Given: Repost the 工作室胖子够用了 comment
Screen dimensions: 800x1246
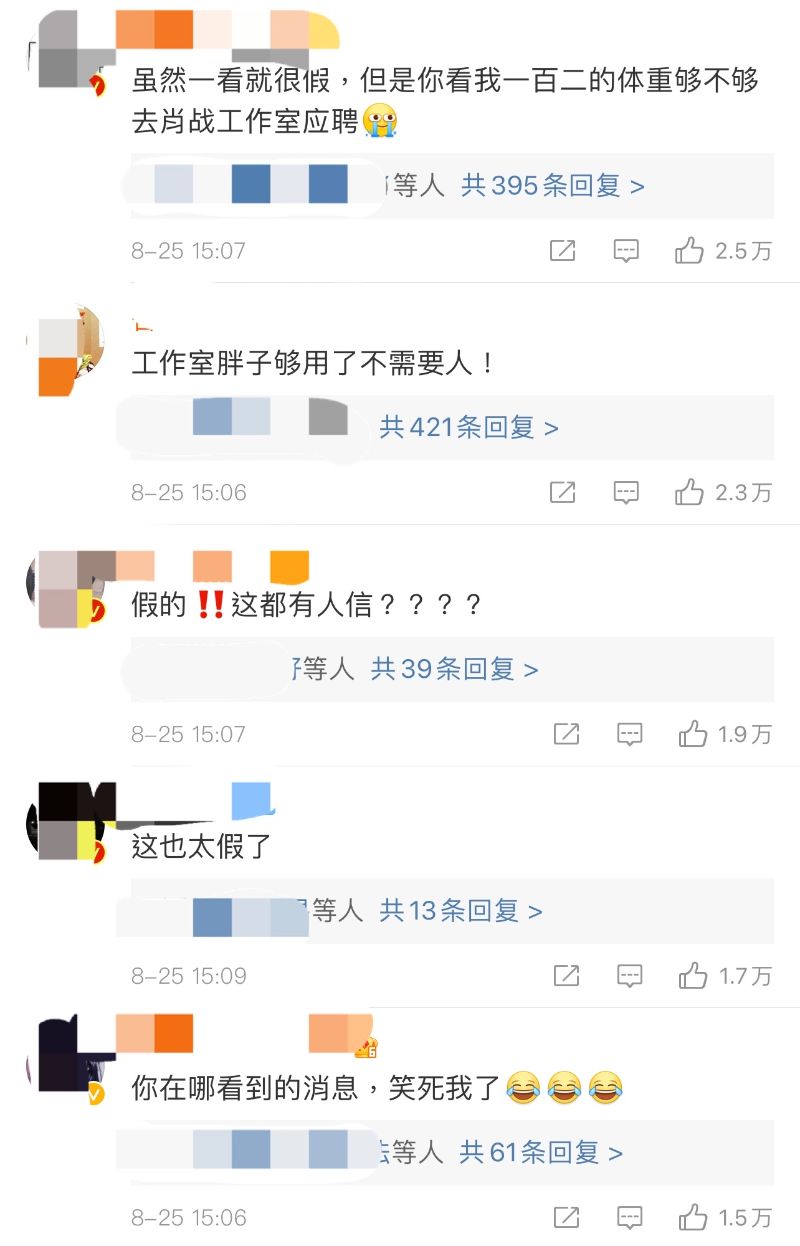Looking at the screenshot, I should (x=563, y=492).
